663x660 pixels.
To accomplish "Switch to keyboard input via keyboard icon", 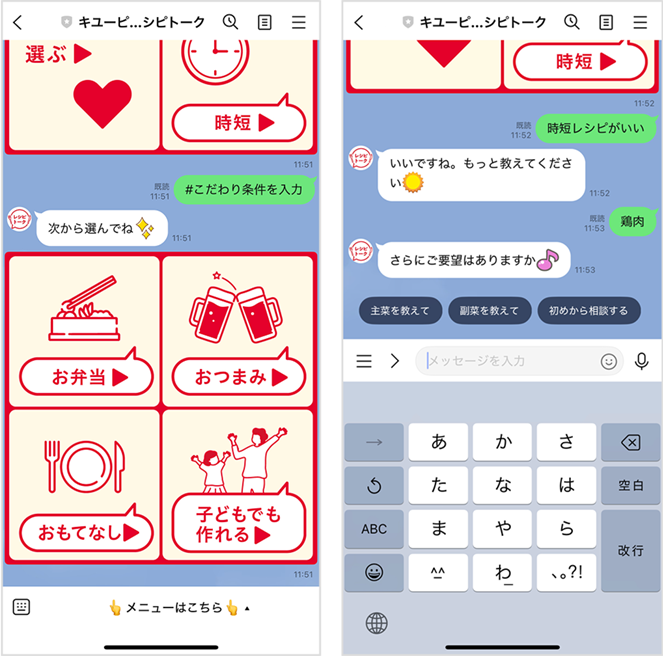I will coord(21,607).
